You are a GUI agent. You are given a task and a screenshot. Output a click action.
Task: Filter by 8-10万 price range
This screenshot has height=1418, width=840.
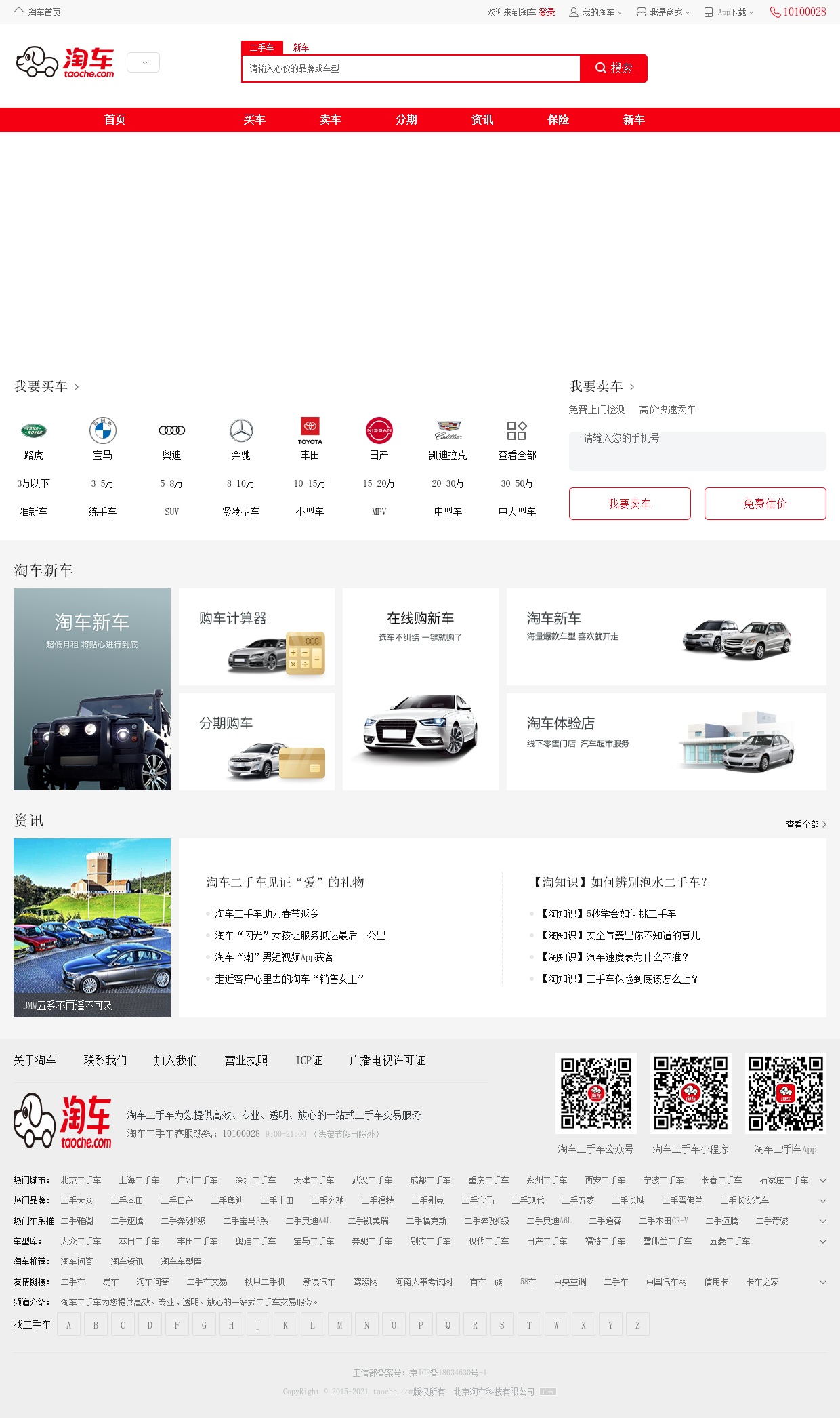click(240, 483)
